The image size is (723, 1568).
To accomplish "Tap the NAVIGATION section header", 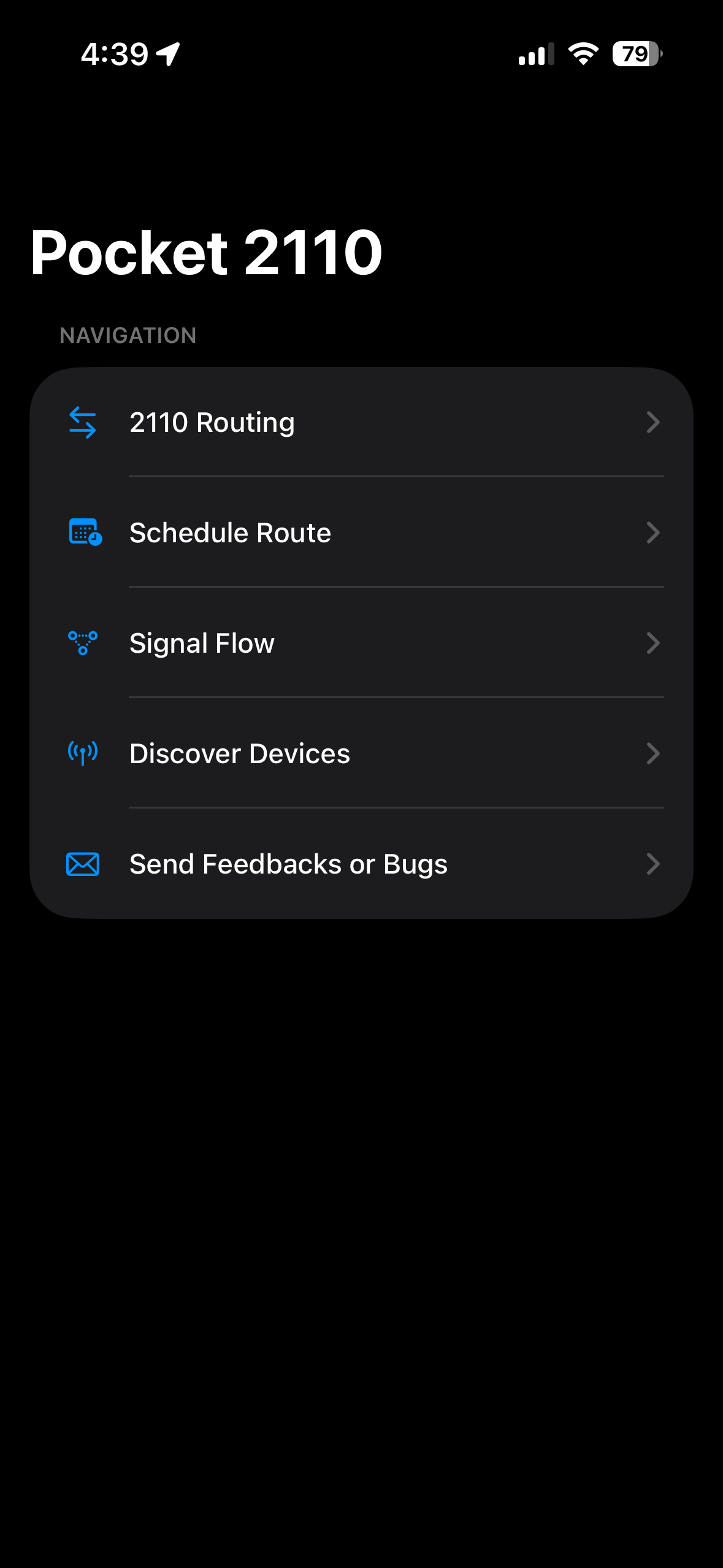I will [x=128, y=335].
